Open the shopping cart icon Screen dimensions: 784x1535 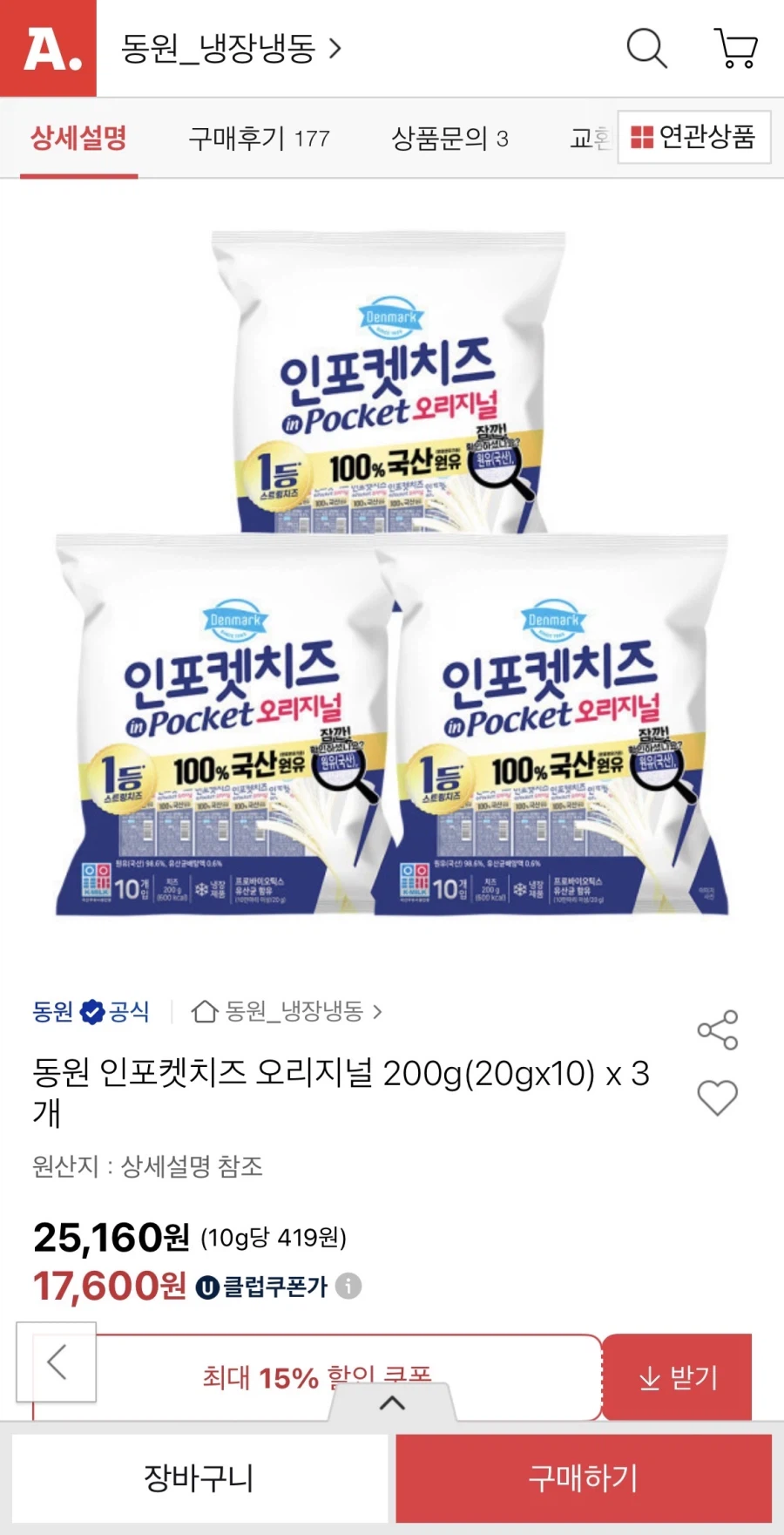[x=736, y=50]
